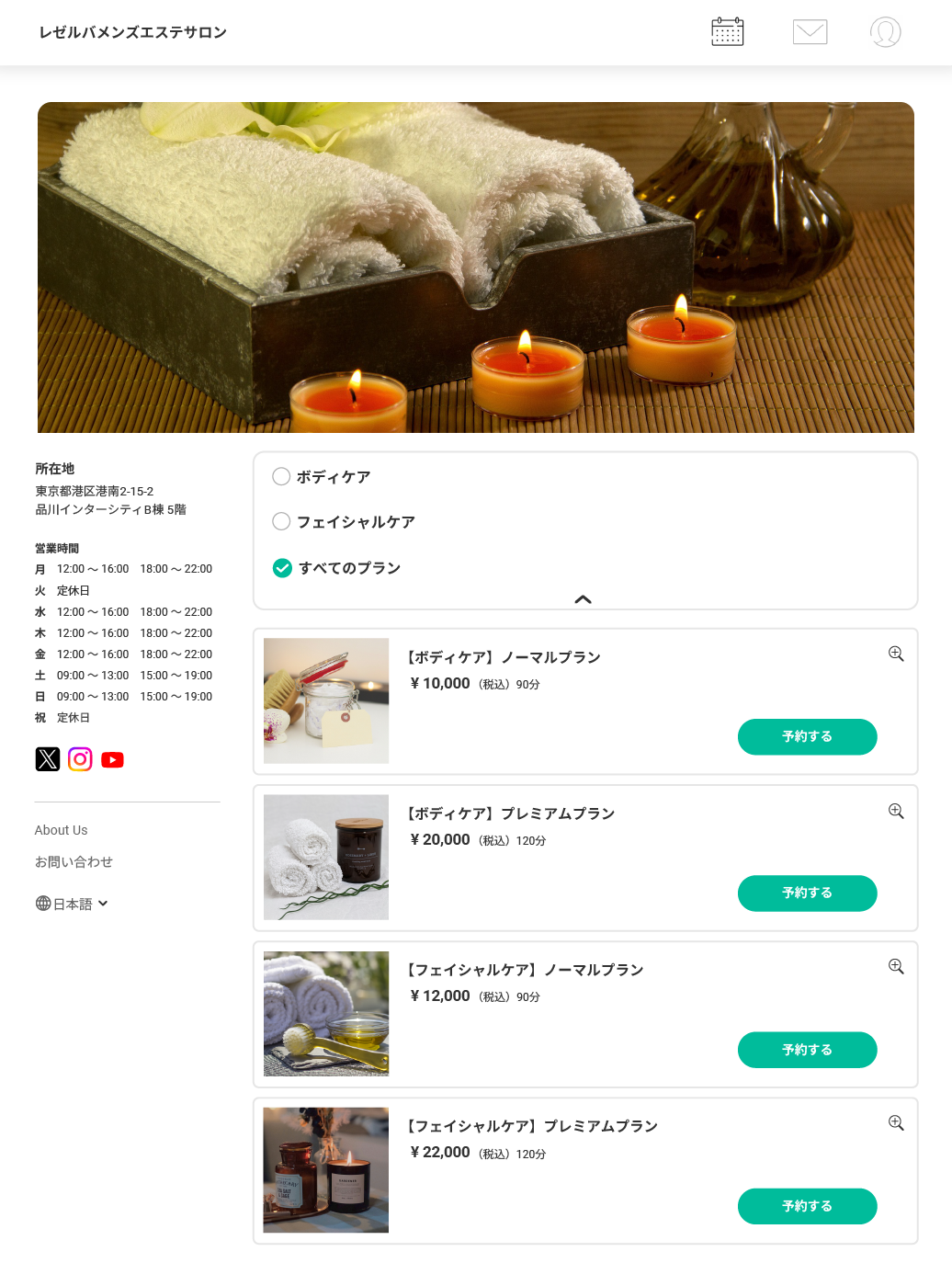Open the X social media link
The height and width of the screenshot is (1263, 952).
tap(48, 759)
